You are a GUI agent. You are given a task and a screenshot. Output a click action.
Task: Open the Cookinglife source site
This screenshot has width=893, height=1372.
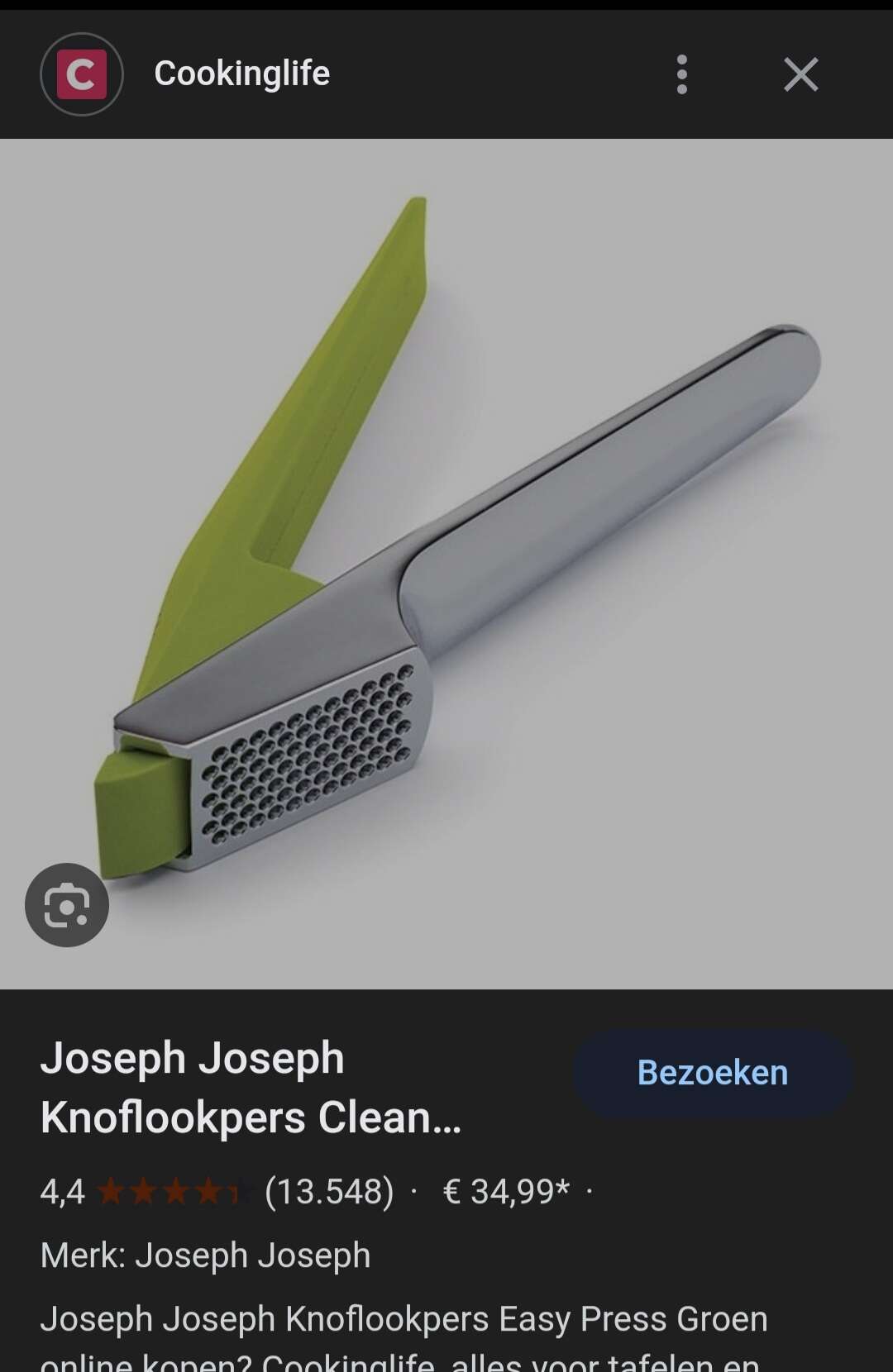[241, 74]
